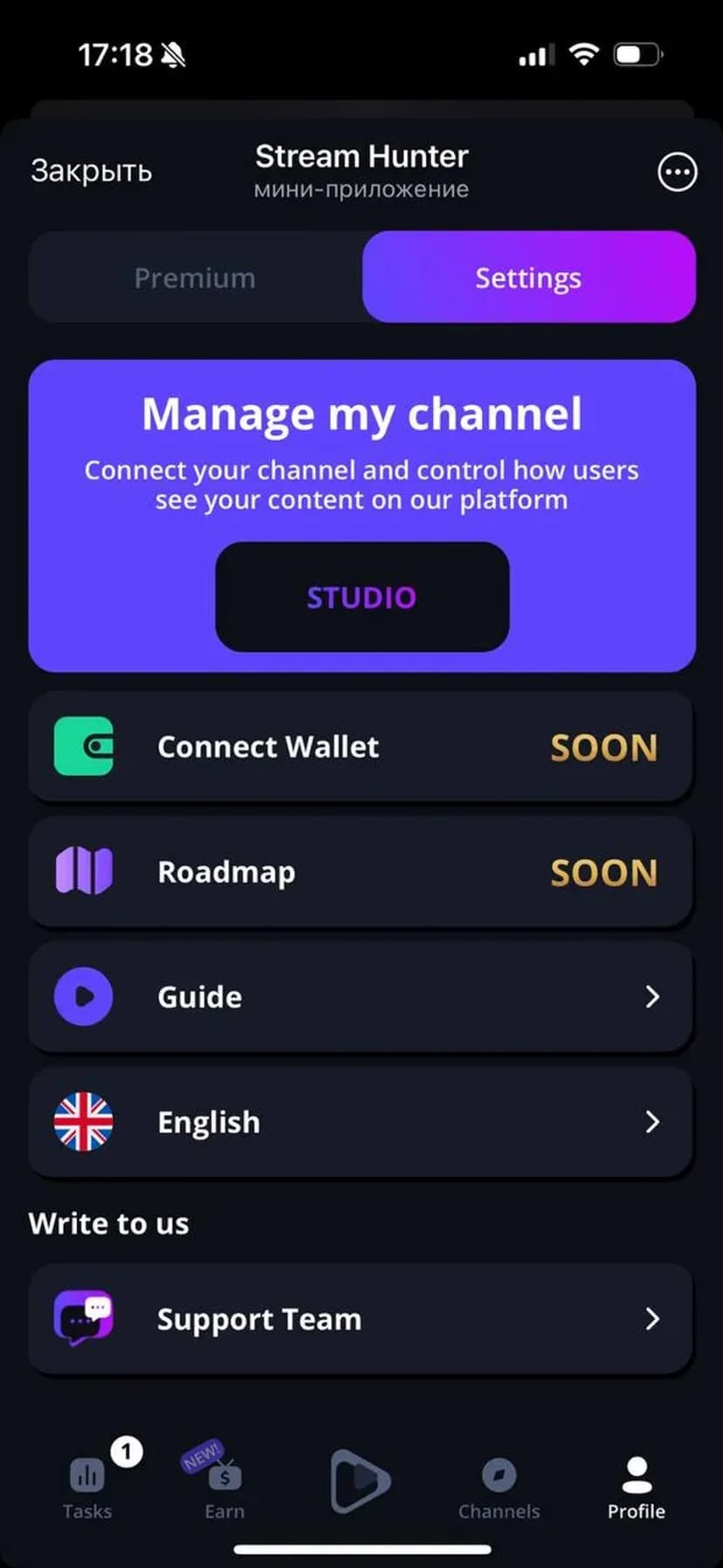Open the Earn tab
This screenshot has height=1568, width=723.
pos(224,1486)
